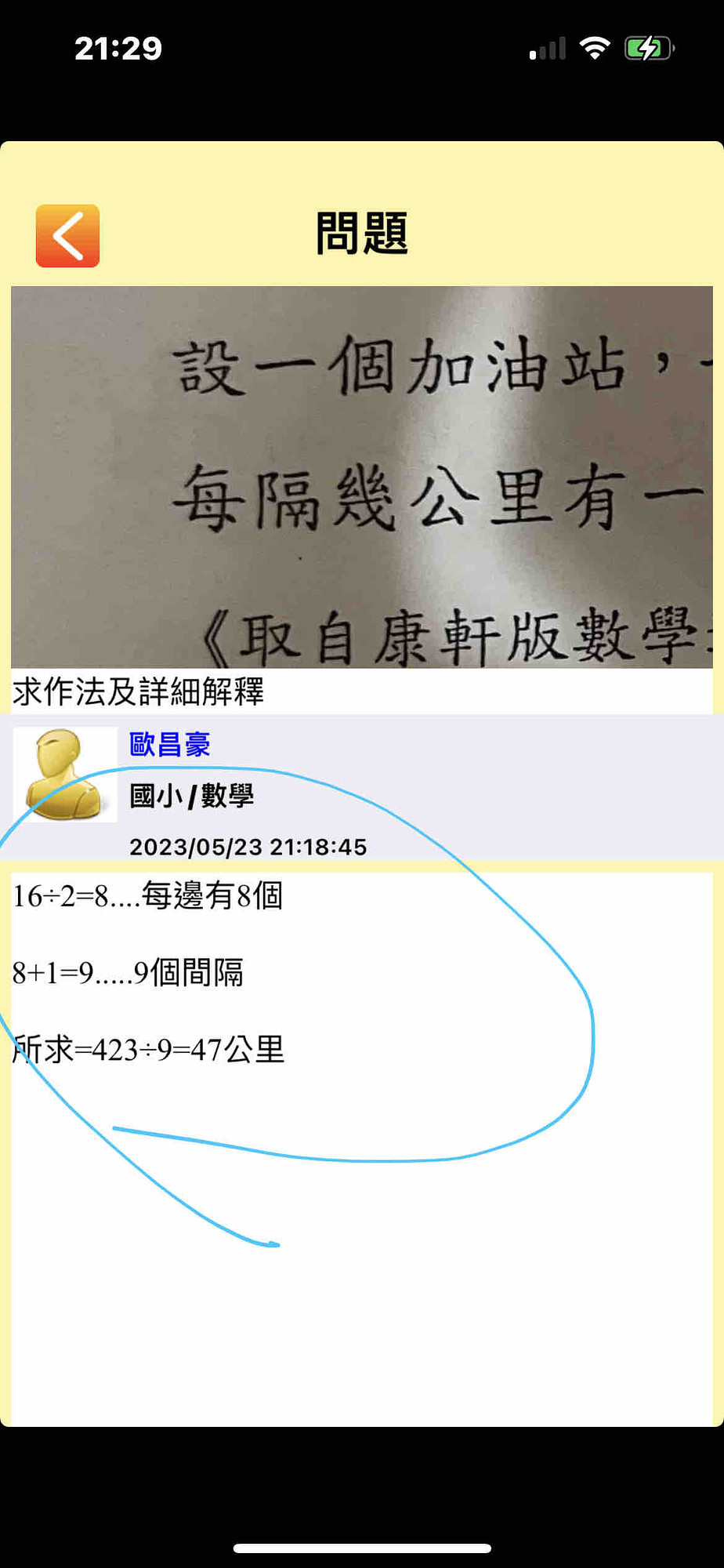Open the question photo full size

pyautogui.click(x=361, y=477)
